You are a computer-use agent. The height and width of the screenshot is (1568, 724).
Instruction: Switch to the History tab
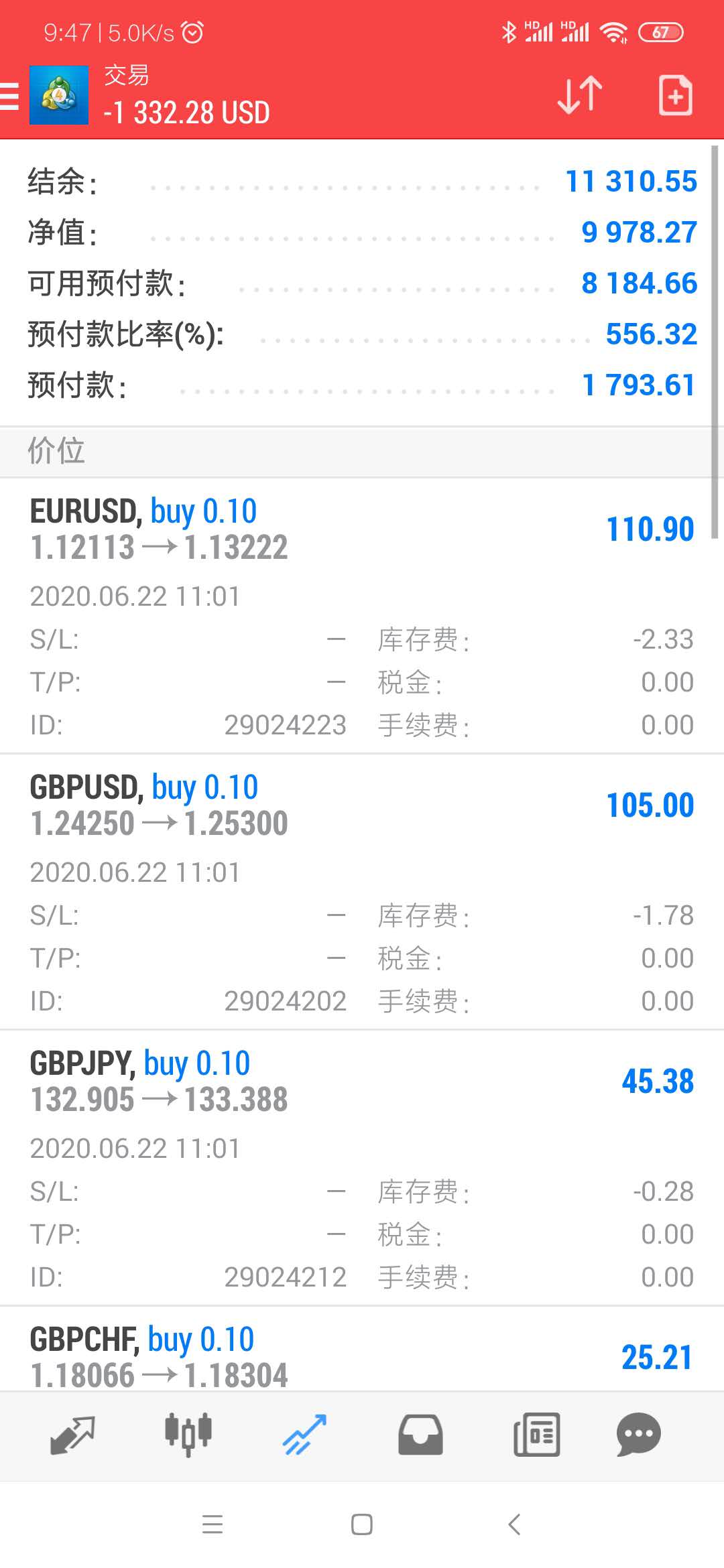tap(420, 1435)
